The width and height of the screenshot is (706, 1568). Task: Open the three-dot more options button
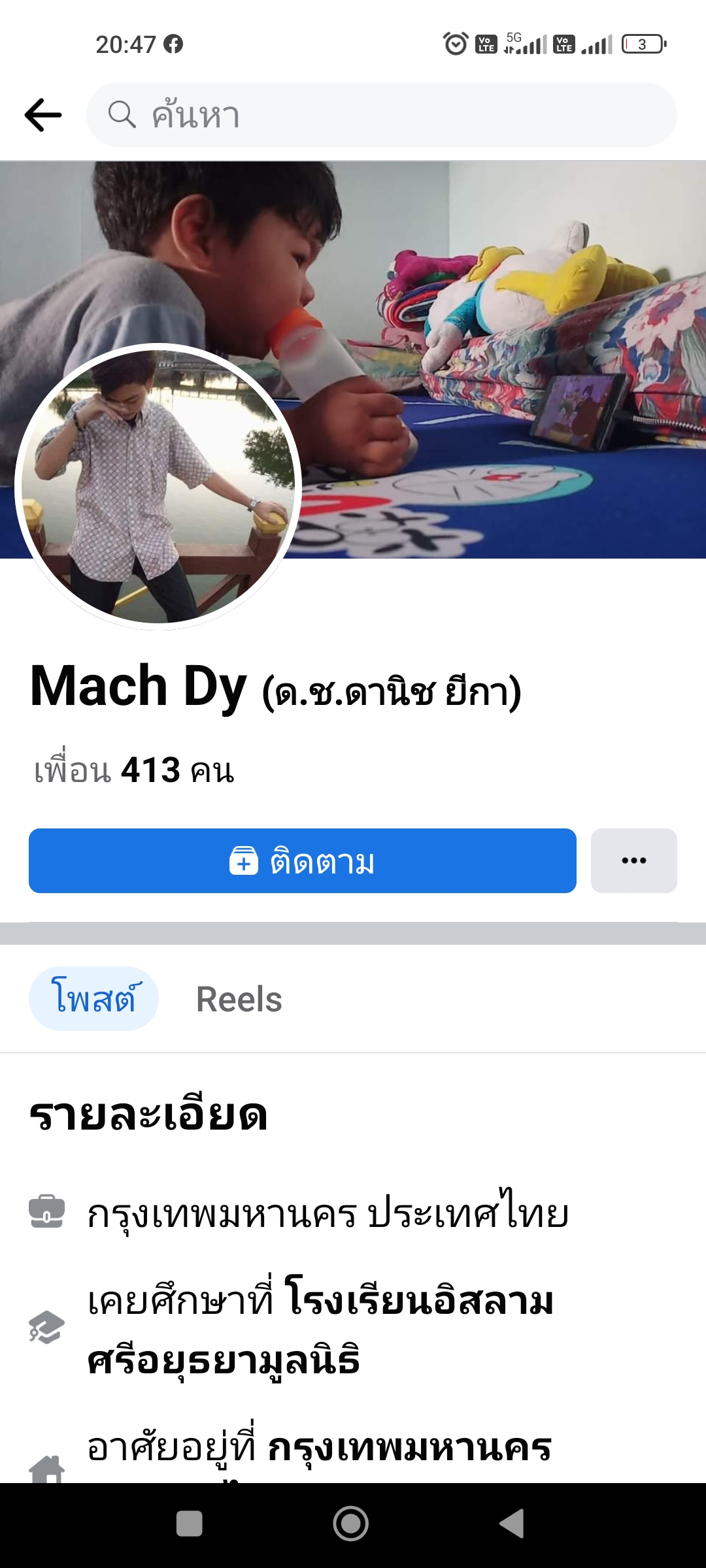[633, 861]
